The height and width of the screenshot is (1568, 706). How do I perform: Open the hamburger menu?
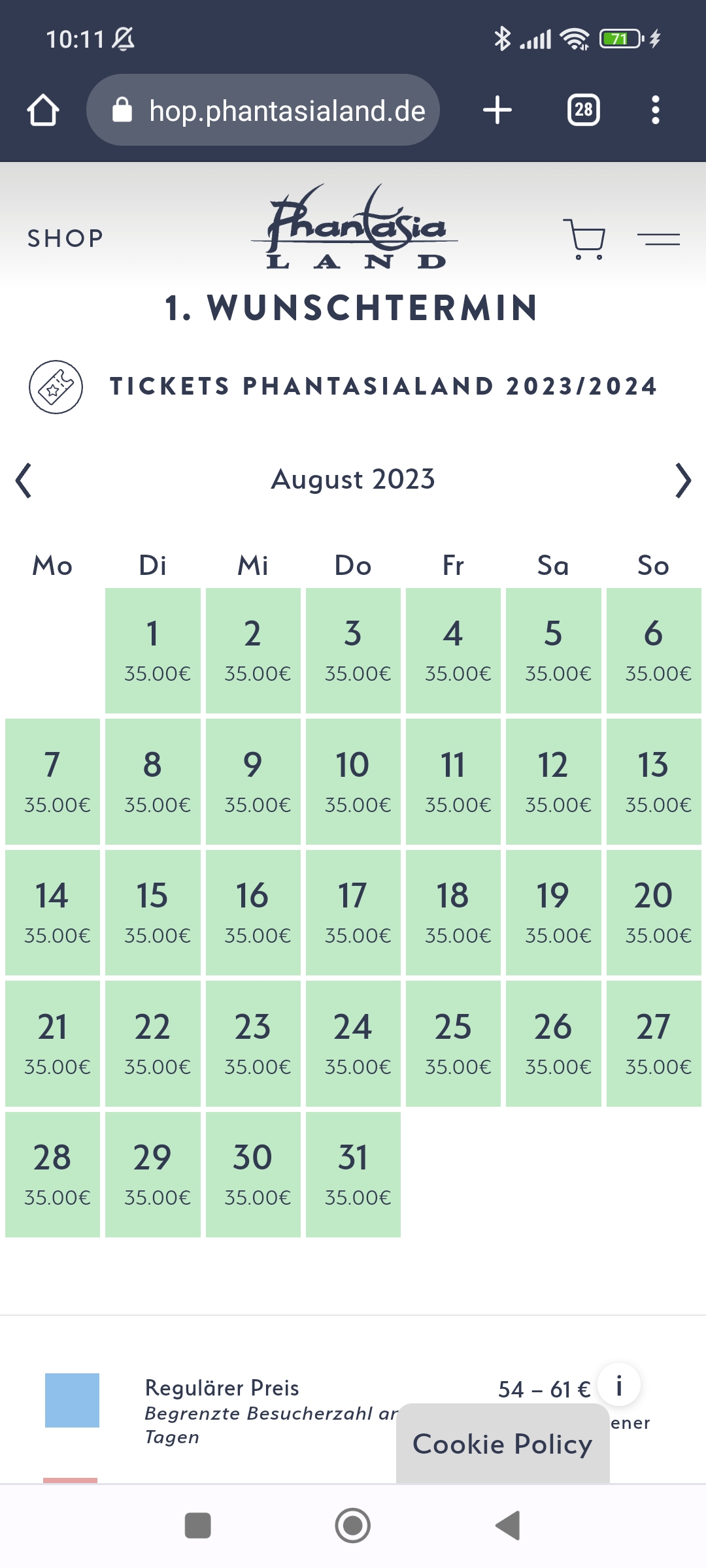[658, 239]
